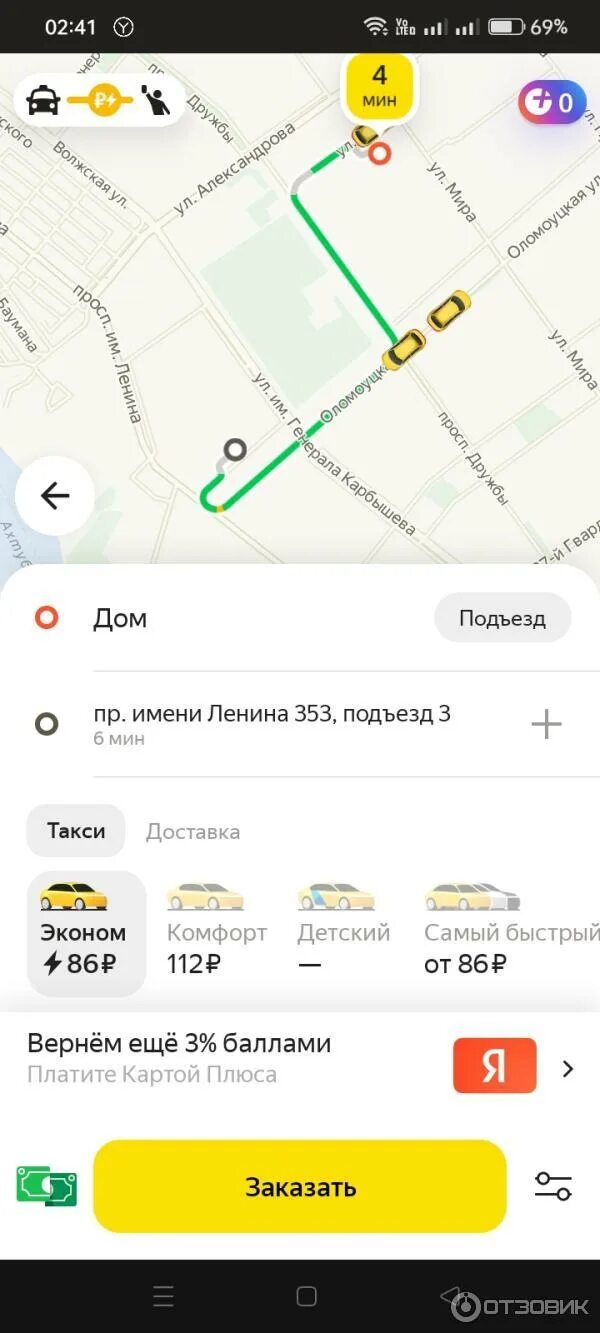Open the Карта Плюса cashback banner
This screenshot has height=1333, width=600.
300,1060
